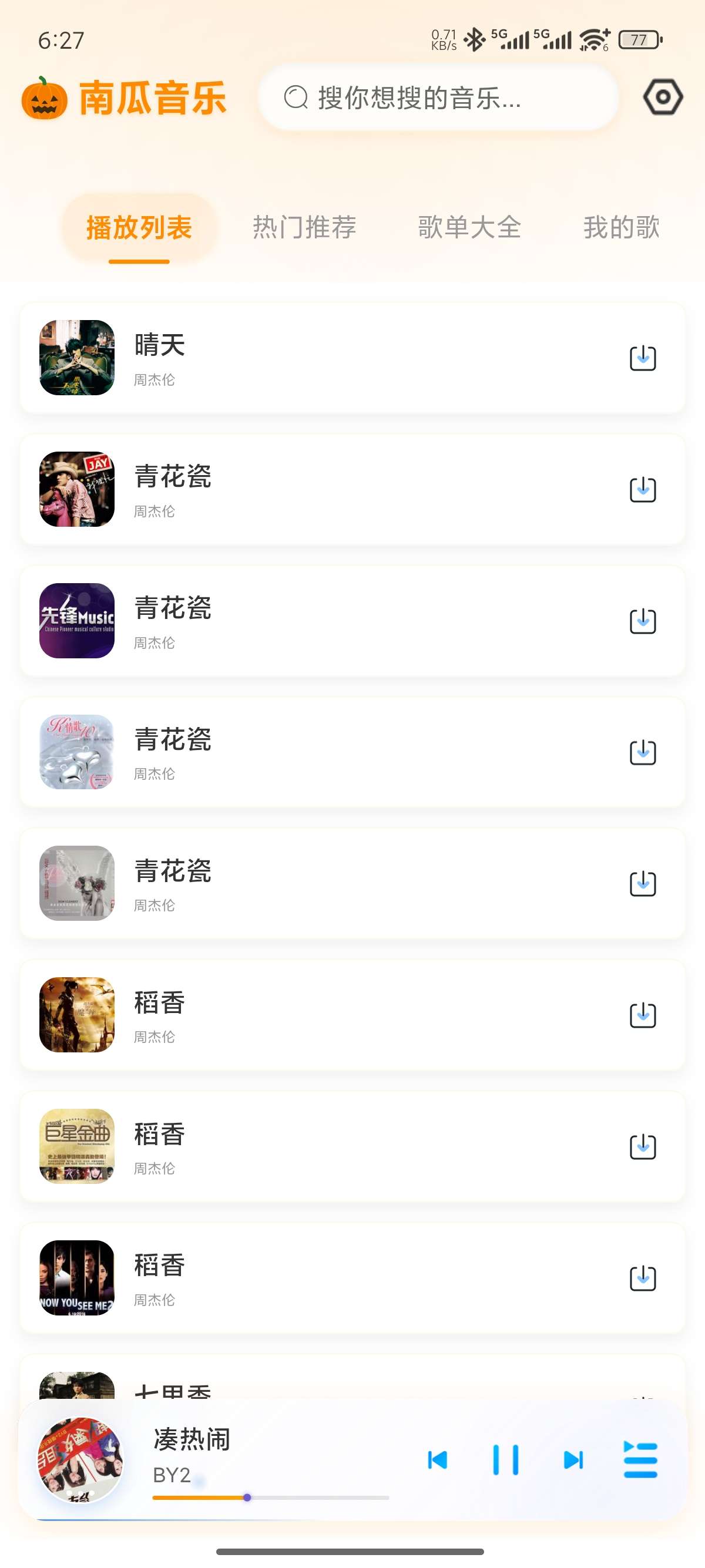This screenshot has width=705, height=1568.
Task: Open the 凑热闹 album art player
Action: coord(80,1460)
